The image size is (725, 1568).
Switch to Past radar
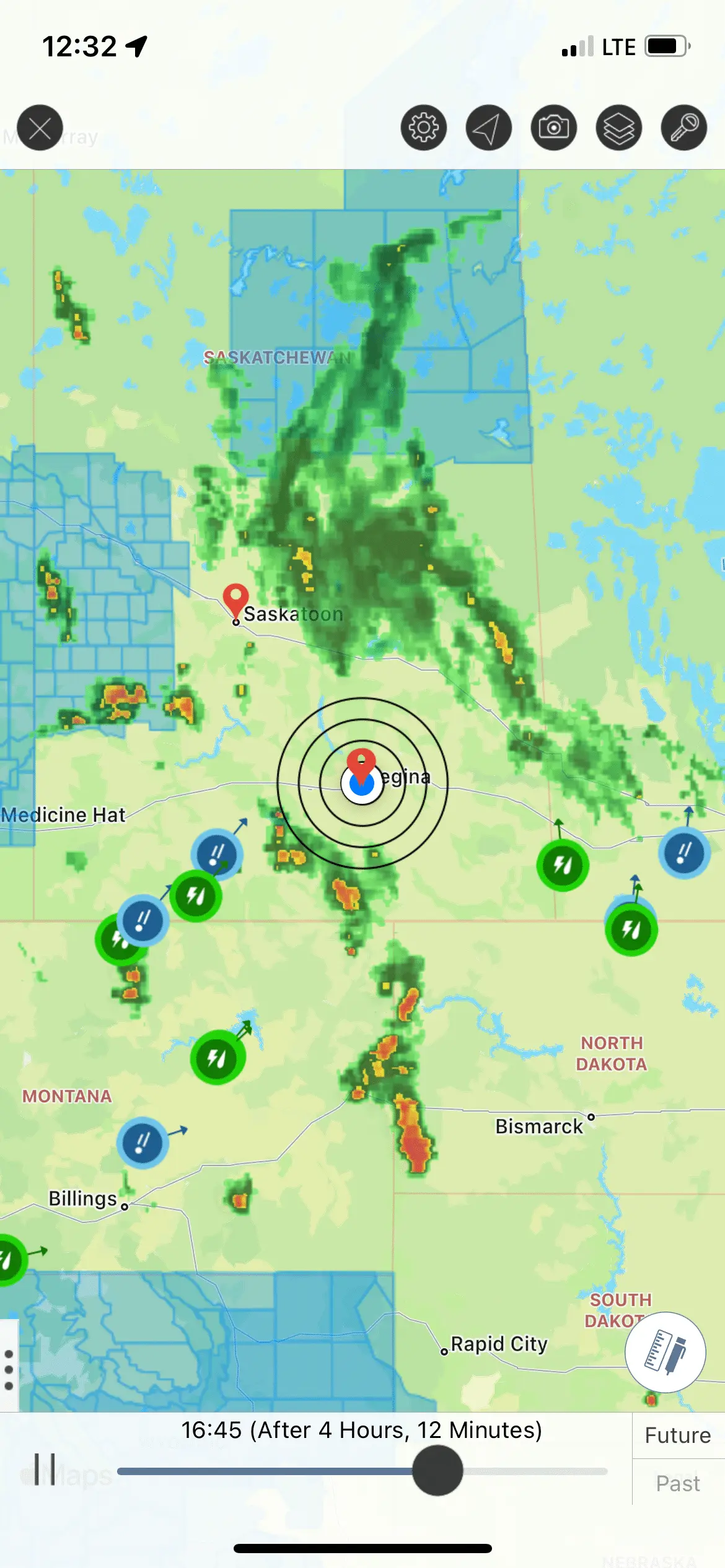click(678, 1483)
